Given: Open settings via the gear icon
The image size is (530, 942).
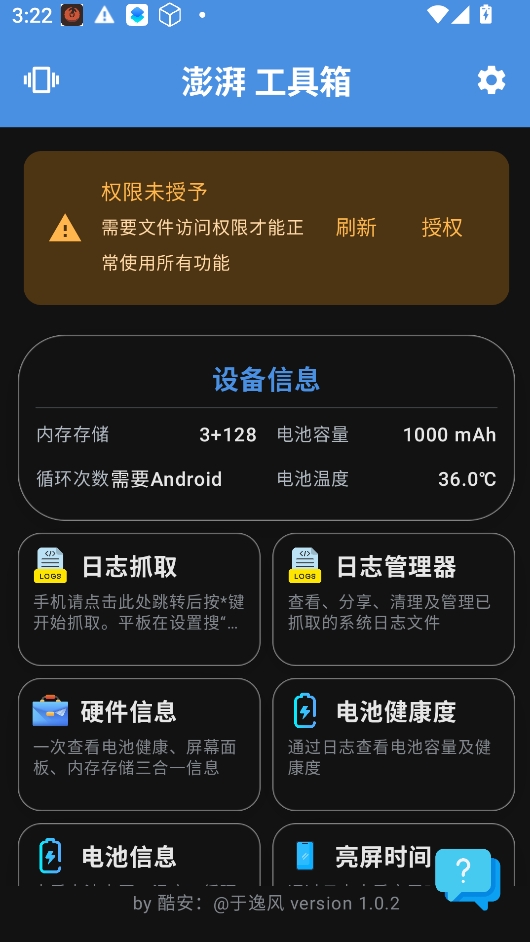Looking at the screenshot, I should coord(491,81).
